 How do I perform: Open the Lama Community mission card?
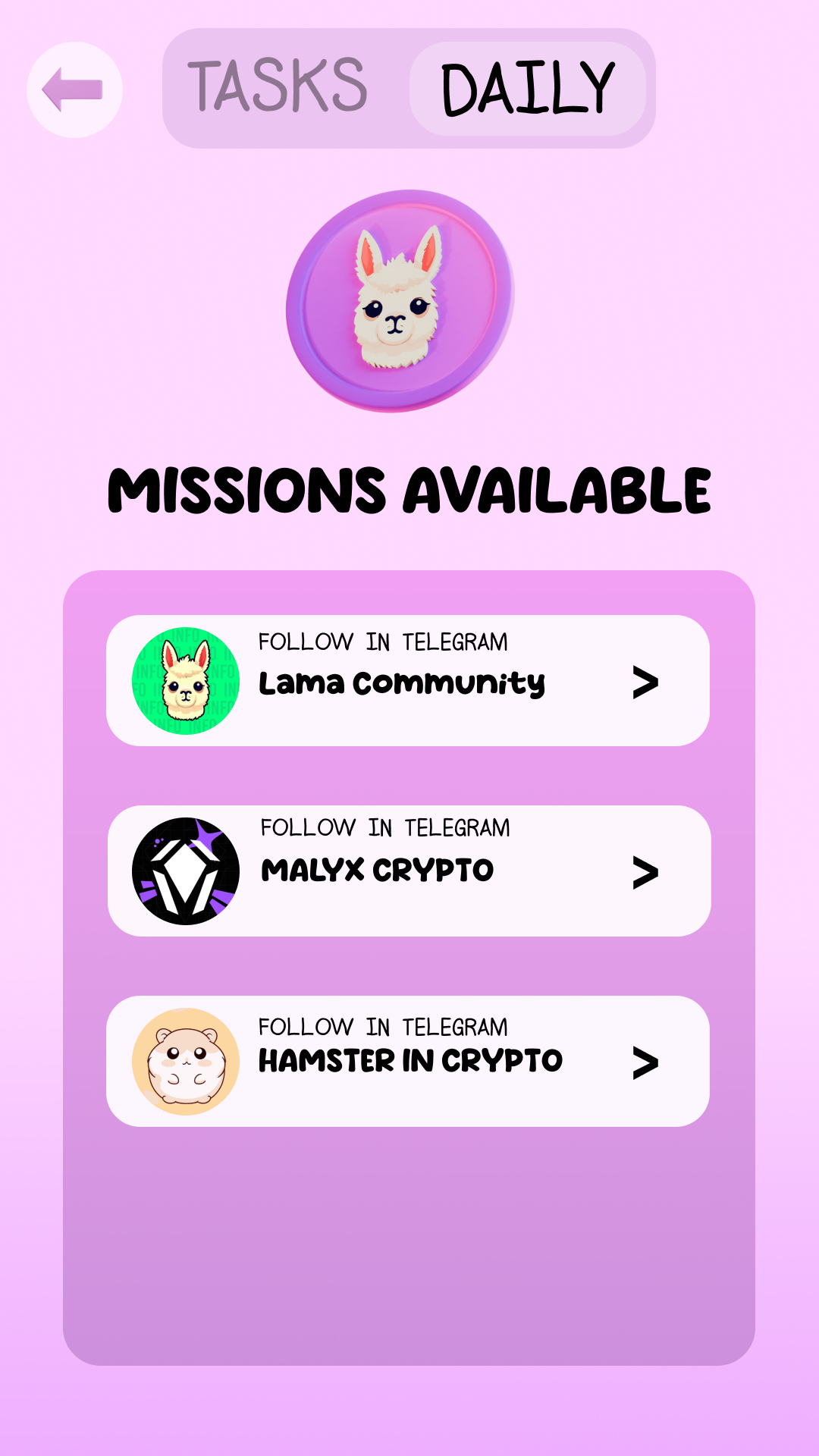pos(409,681)
